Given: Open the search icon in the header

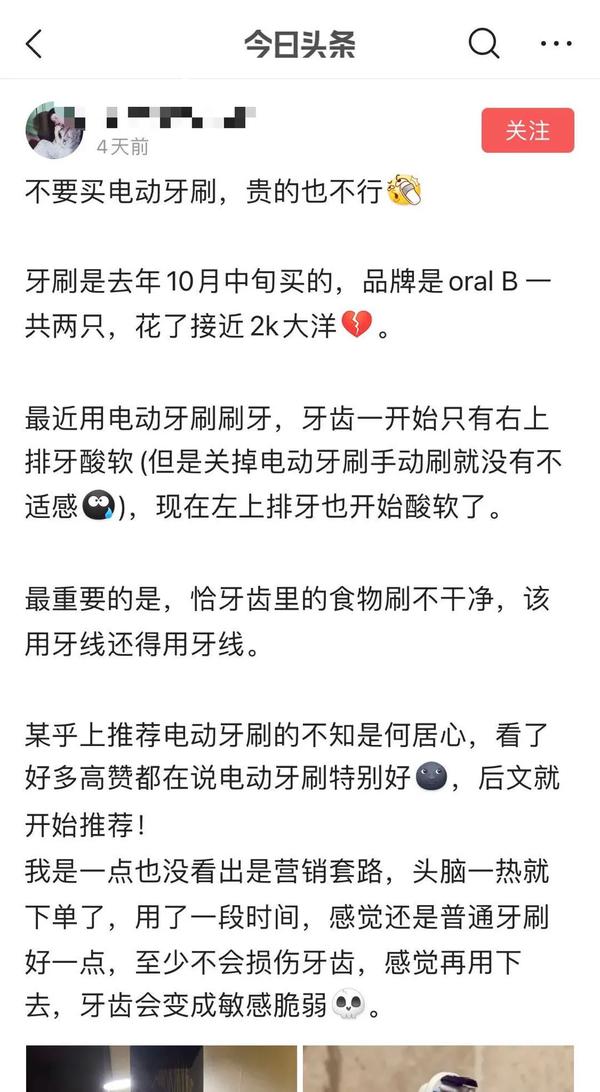Looking at the screenshot, I should point(484,43).
